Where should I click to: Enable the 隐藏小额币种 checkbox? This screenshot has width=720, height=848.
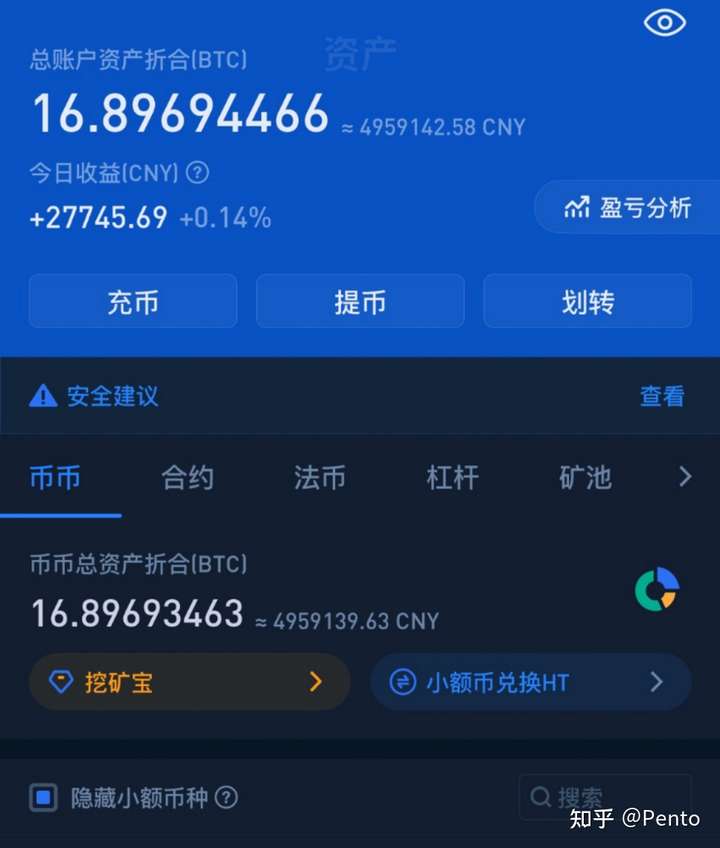coord(42,798)
